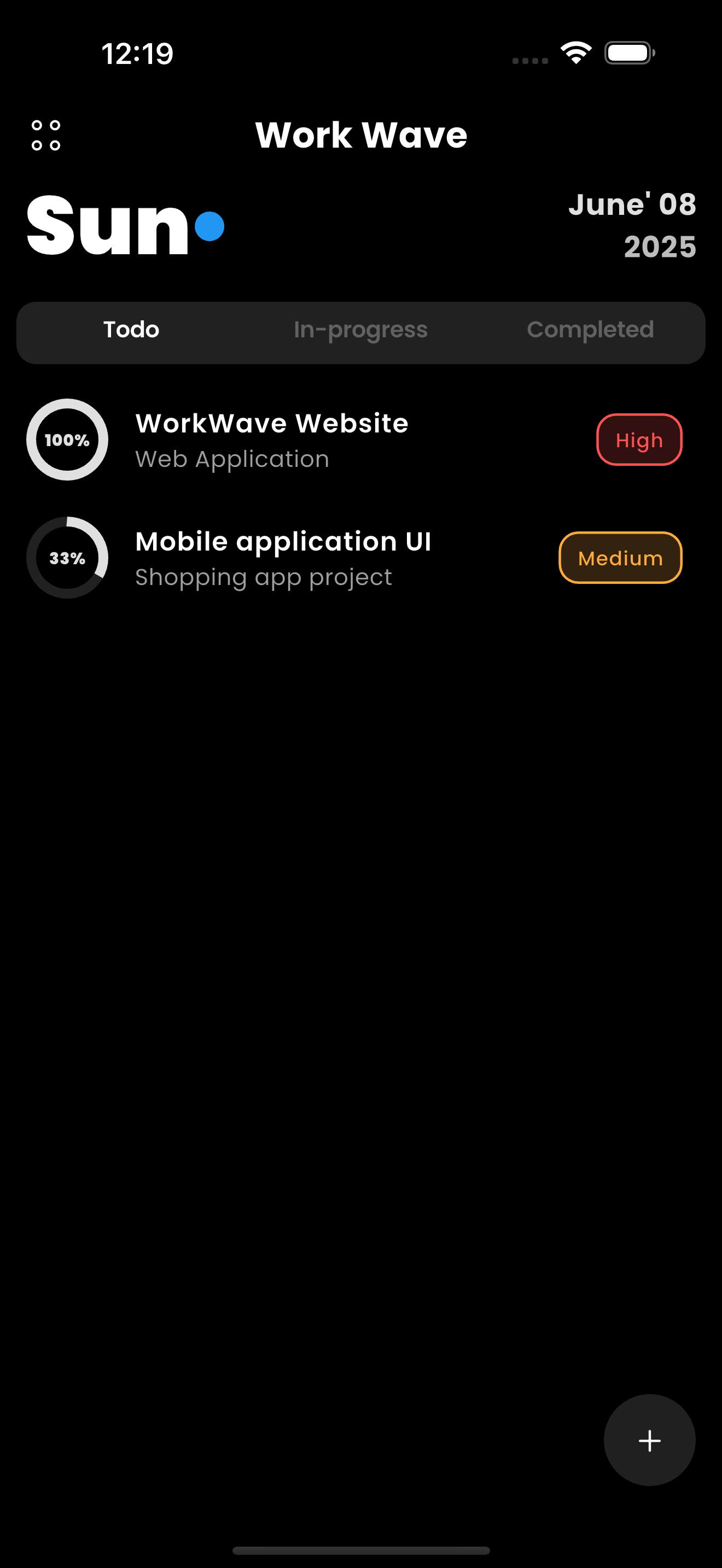Select the Todo tab
The image size is (722, 1568).
(x=131, y=329)
